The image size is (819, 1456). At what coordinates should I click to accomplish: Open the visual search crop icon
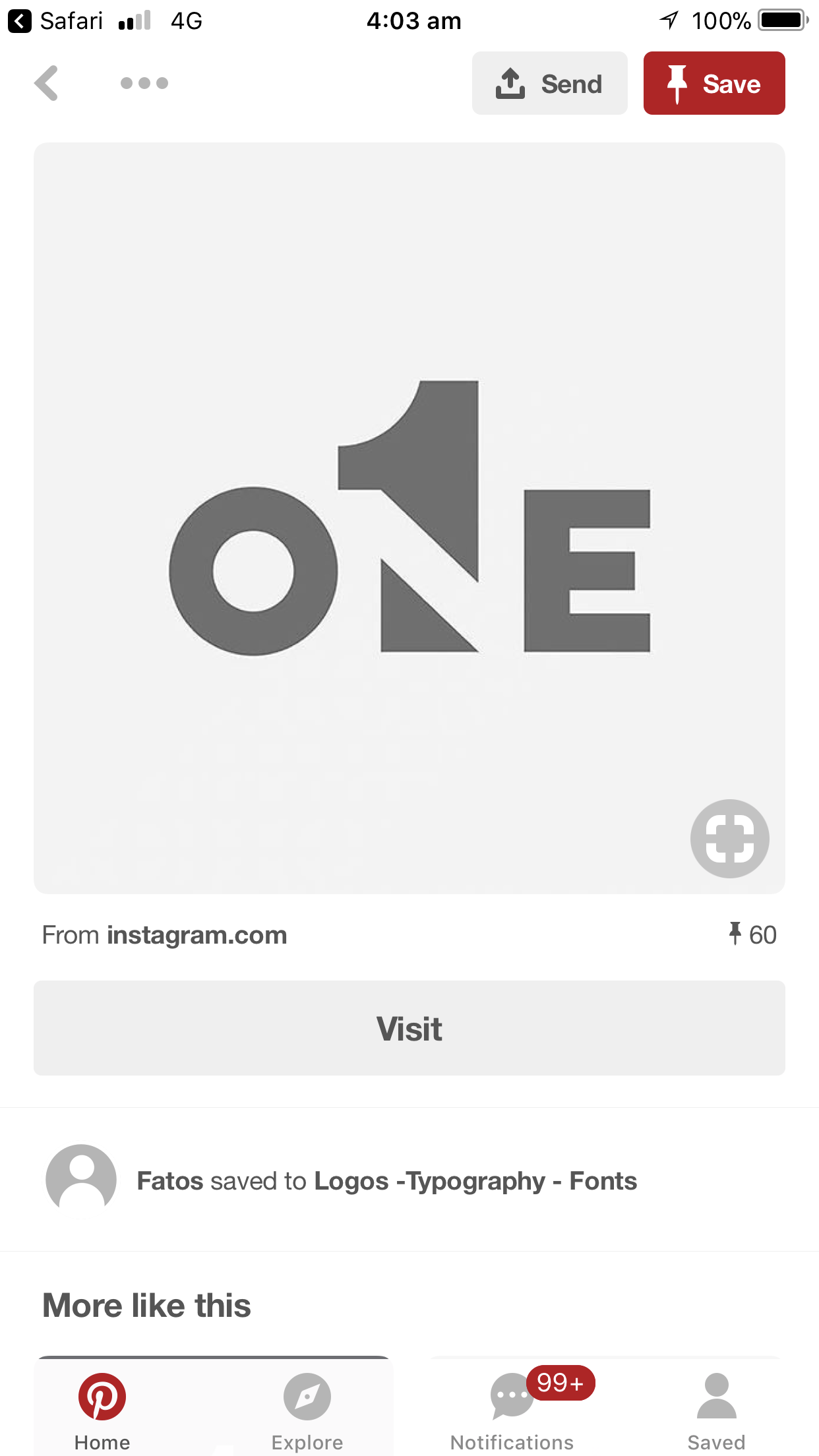point(729,838)
